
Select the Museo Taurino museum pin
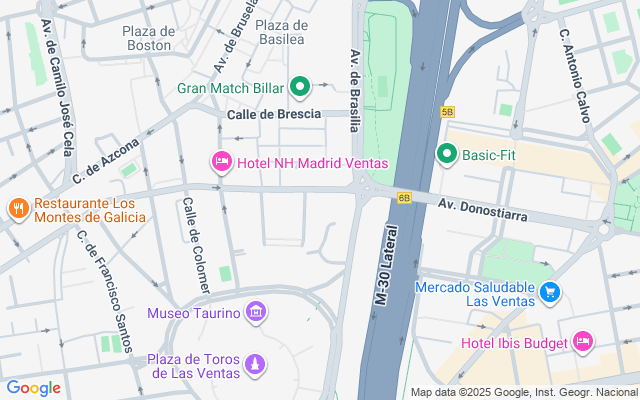coord(257,313)
